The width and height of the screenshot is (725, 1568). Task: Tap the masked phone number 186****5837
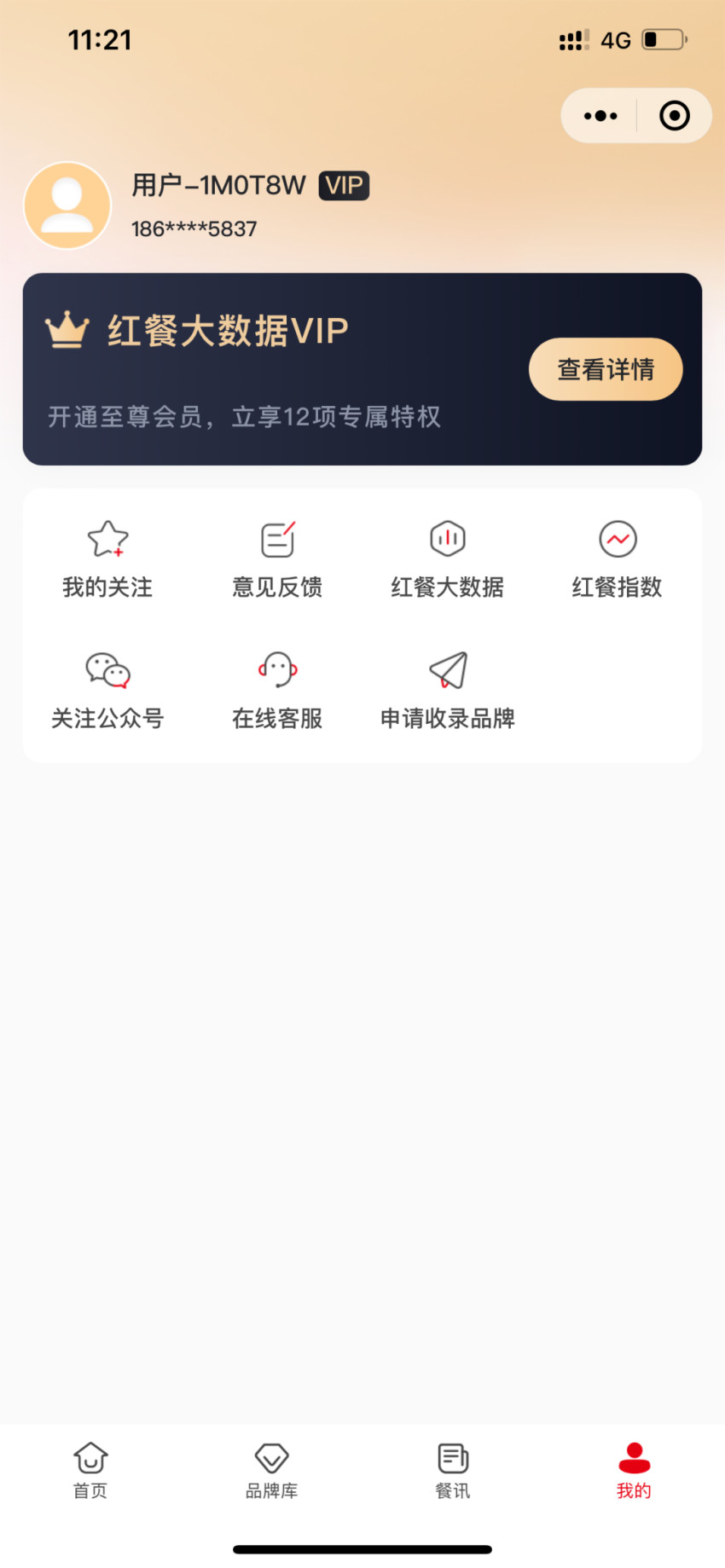(193, 229)
